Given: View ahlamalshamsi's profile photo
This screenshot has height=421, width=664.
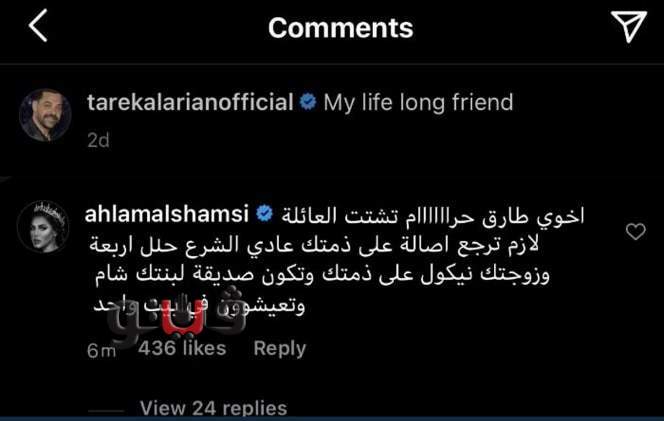Looking at the screenshot, I should [x=44, y=225].
